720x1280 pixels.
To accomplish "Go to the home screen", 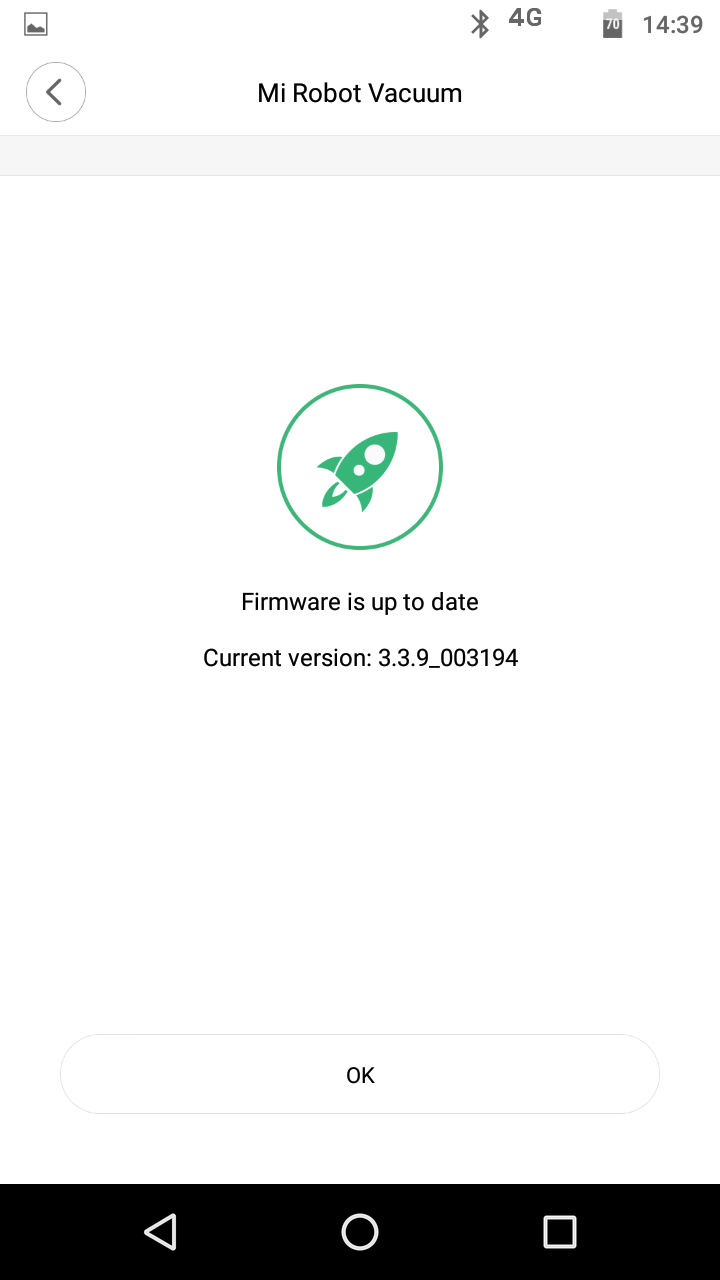I will pos(360,1232).
